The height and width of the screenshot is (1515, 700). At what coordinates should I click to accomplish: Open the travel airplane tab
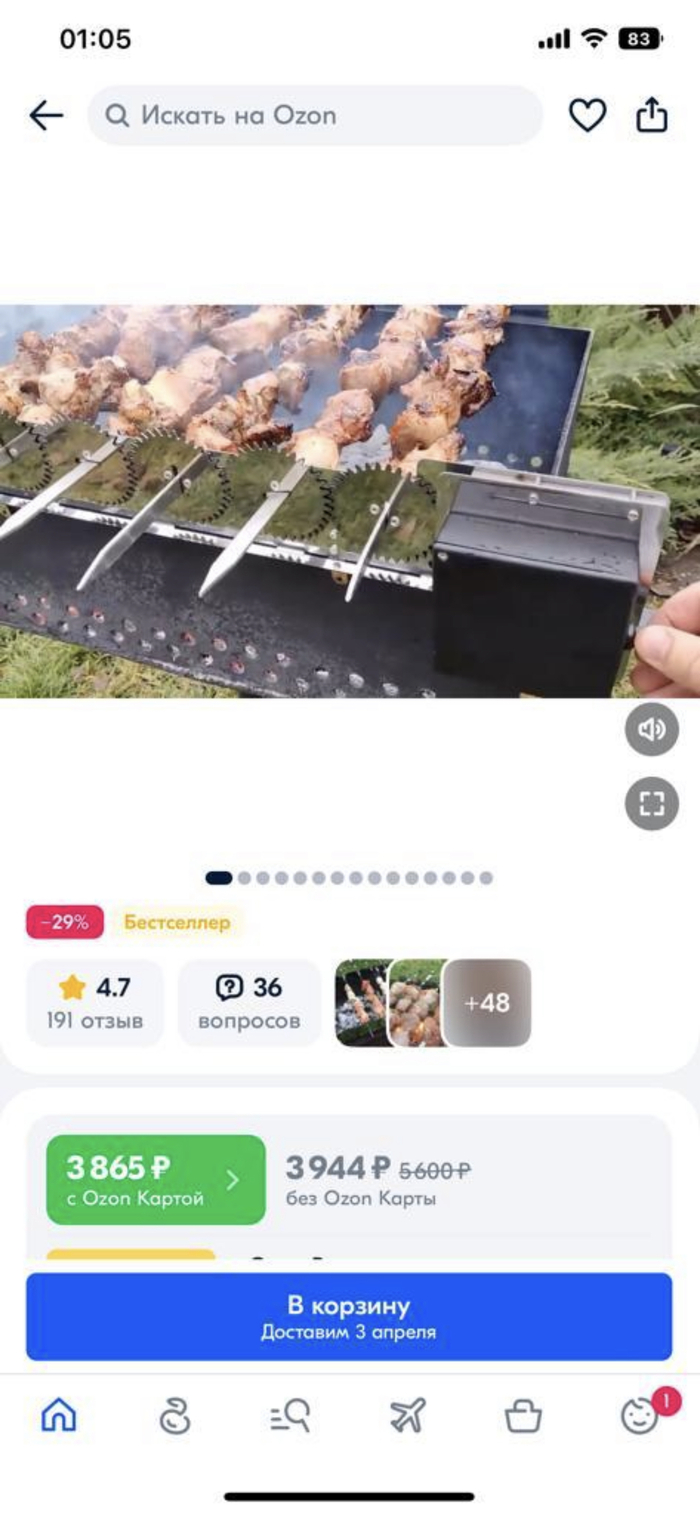407,1415
